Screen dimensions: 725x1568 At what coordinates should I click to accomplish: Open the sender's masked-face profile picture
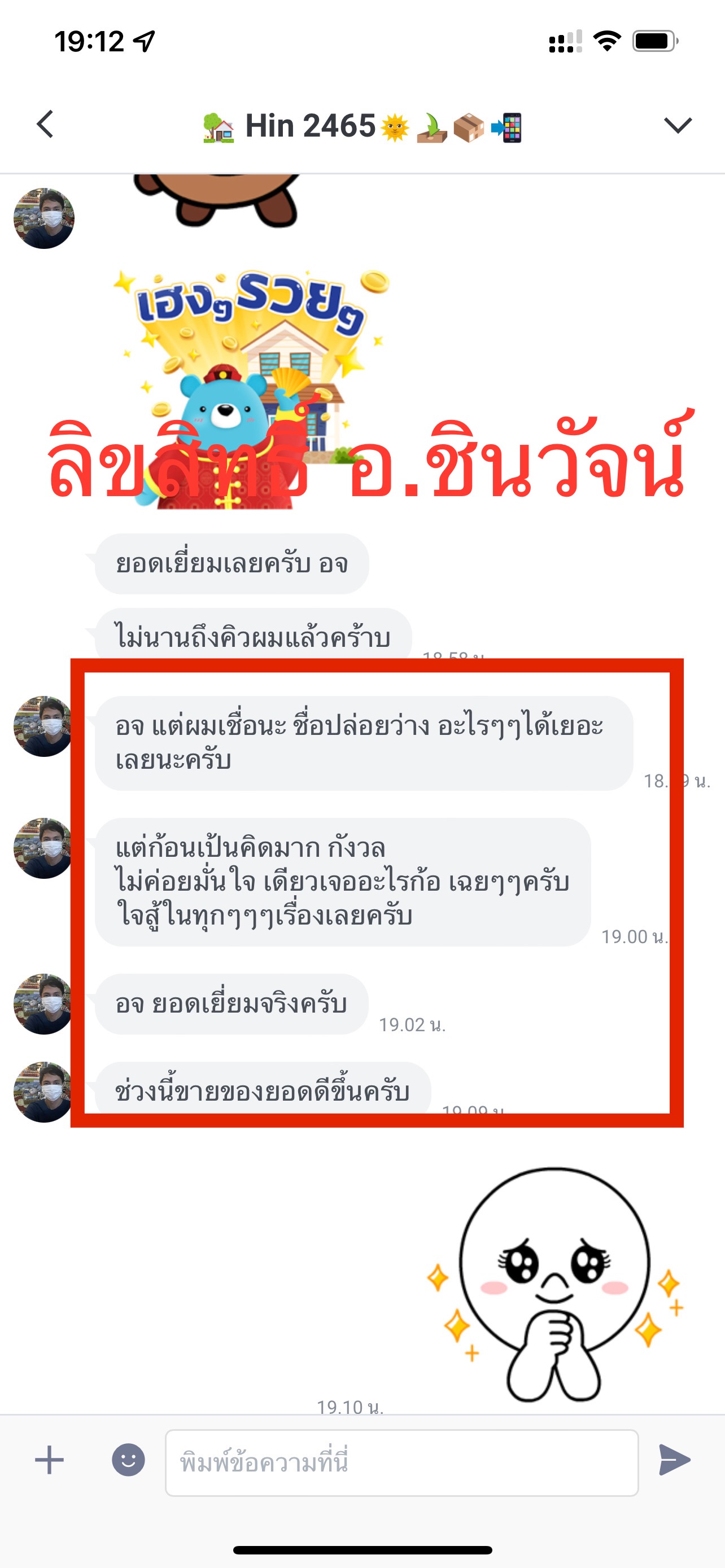pos(44,218)
